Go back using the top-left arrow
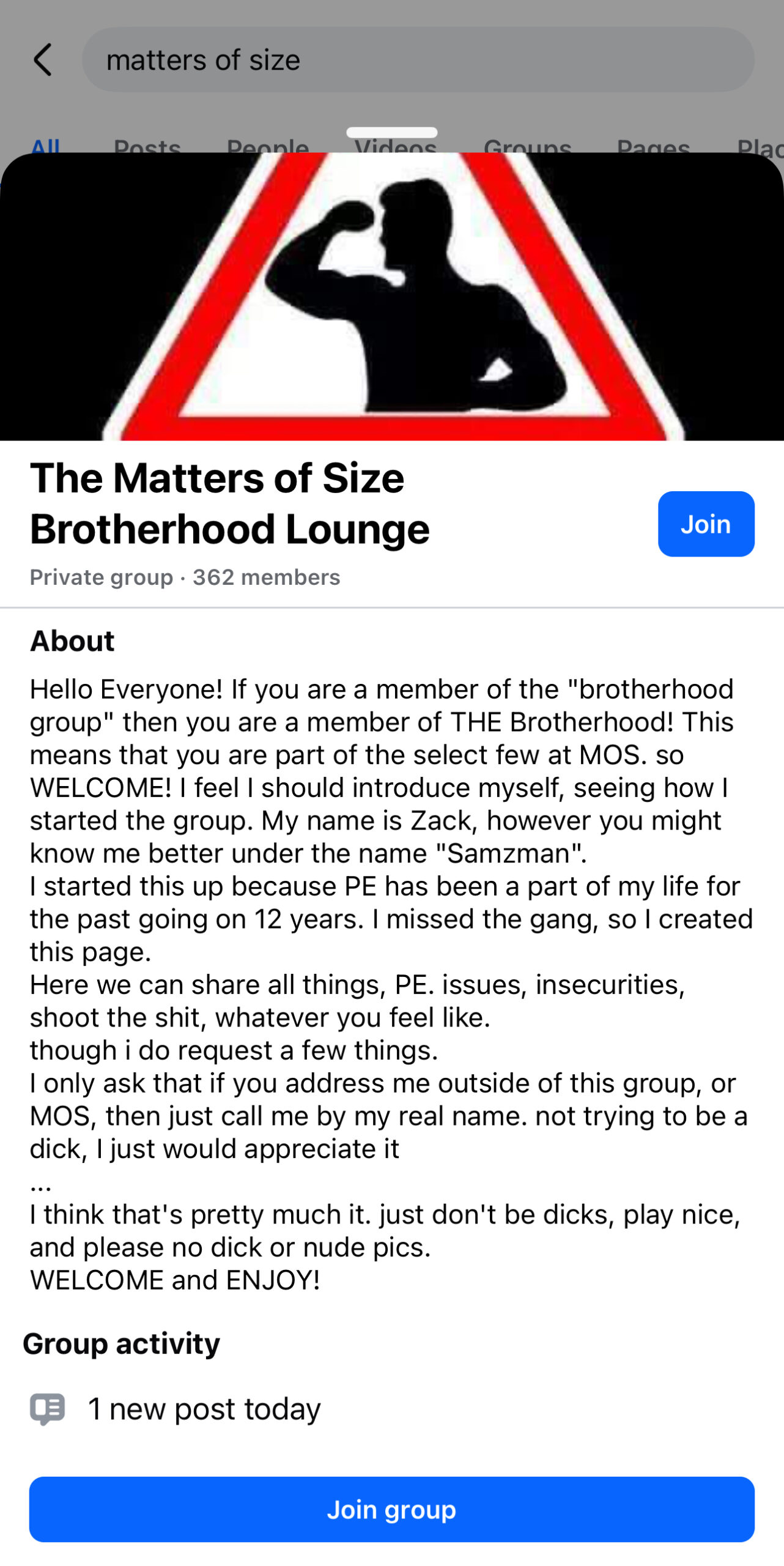Image resolution: width=784 pixels, height=1566 pixels. click(x=42, y=59)
